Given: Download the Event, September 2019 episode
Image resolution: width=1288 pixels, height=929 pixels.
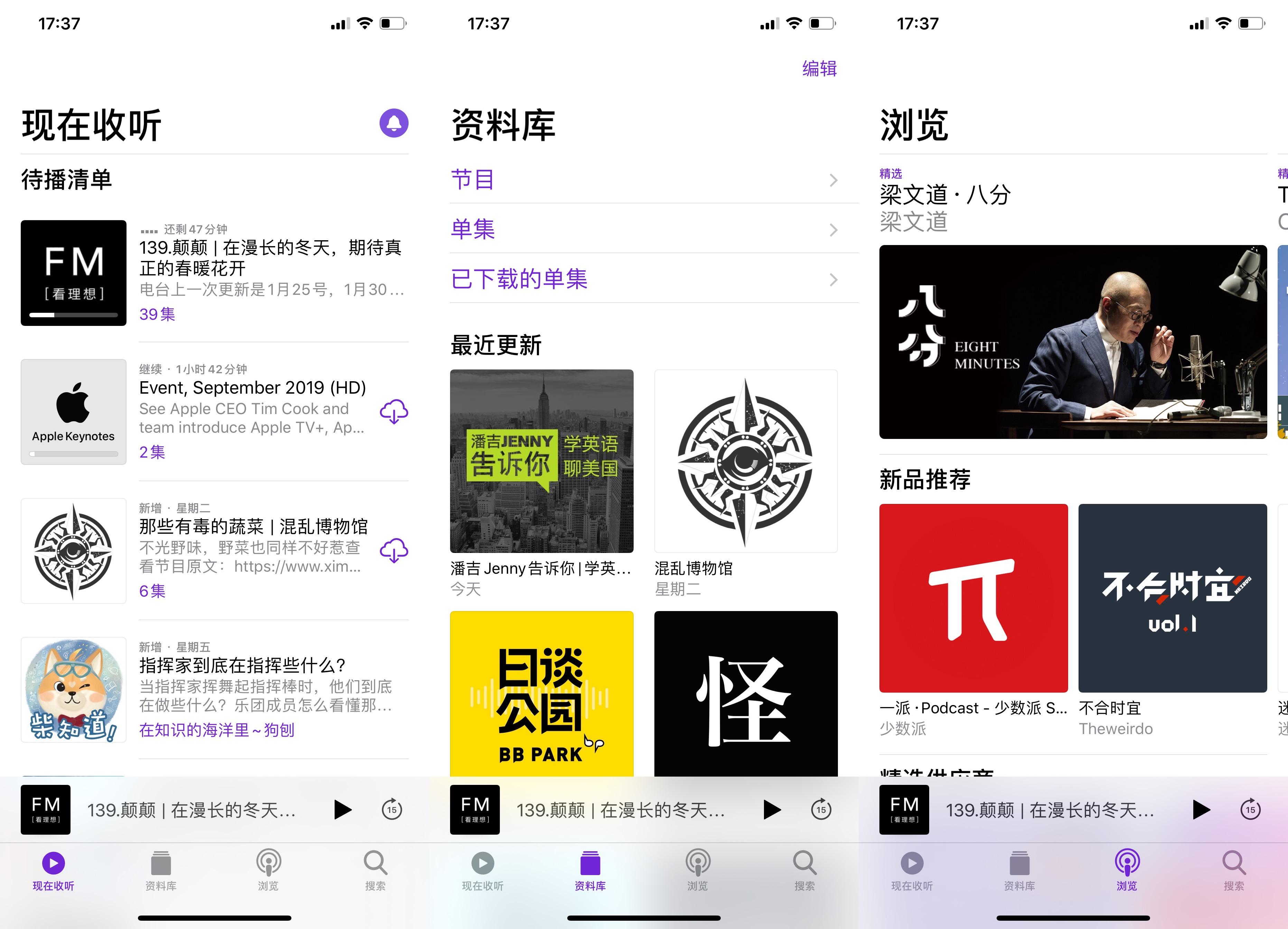Looking at the screenshot, I should click(393, 412).
